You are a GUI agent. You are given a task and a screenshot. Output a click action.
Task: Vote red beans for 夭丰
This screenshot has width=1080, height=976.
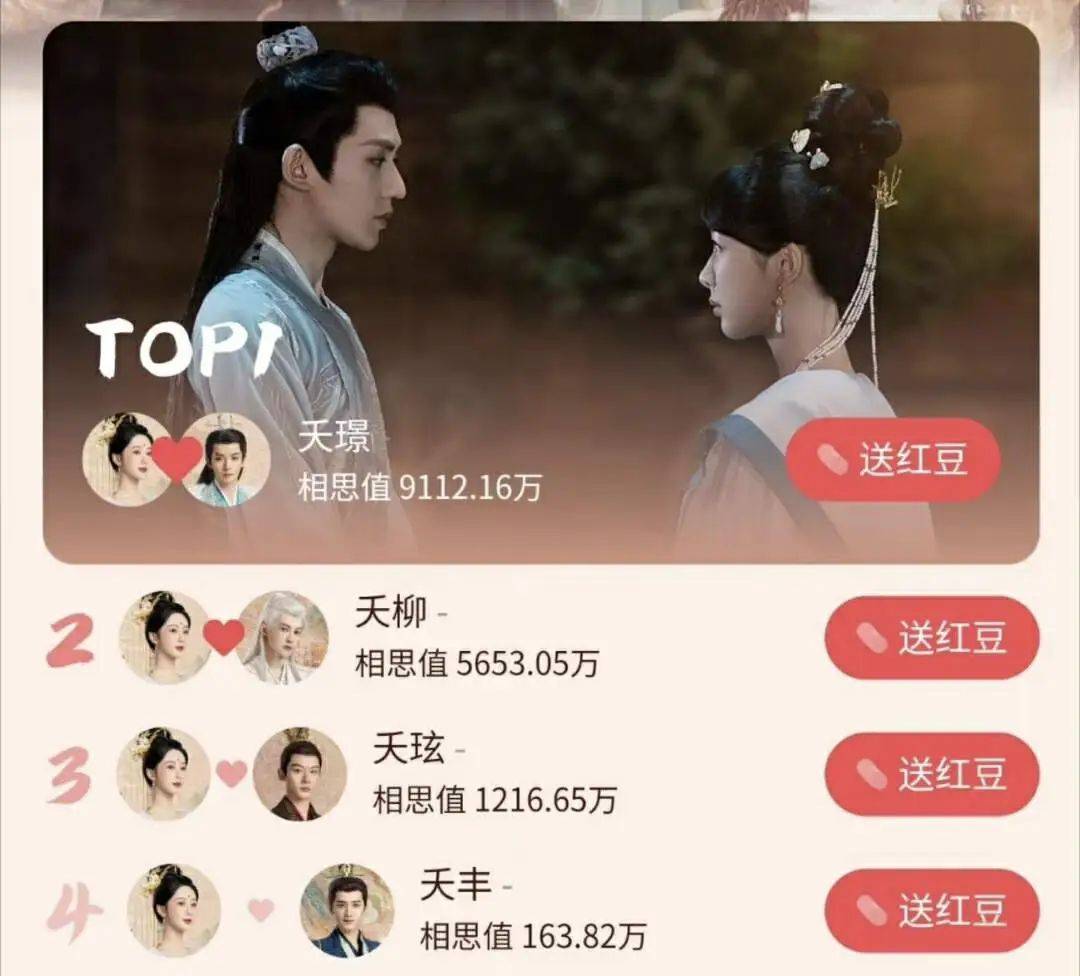click(931, 910)
